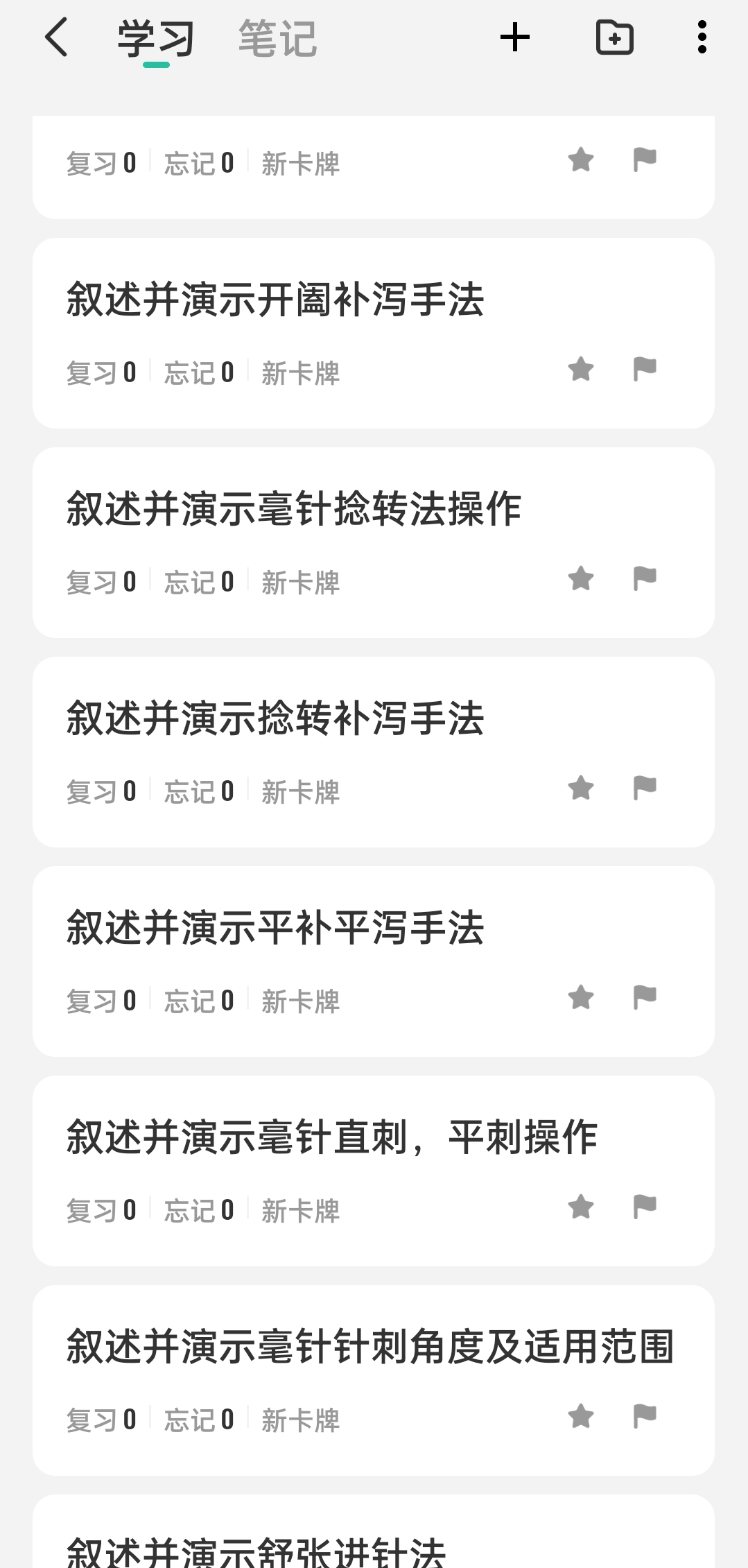Open the card 叙述并演示舒张进针法

[x=374, y=1531]
